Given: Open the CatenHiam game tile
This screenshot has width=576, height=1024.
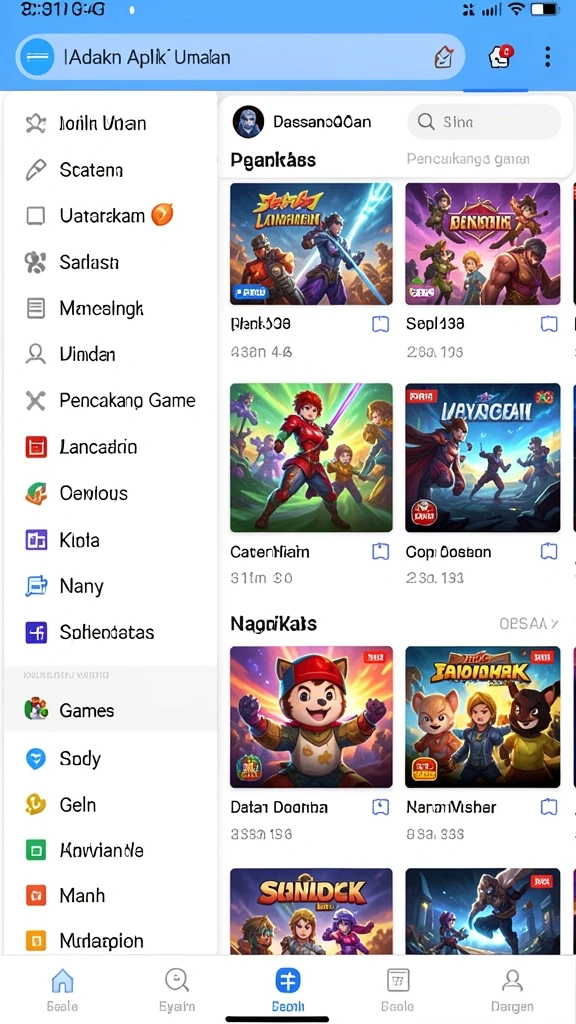Looking at the screenshot, I should 311,457.
